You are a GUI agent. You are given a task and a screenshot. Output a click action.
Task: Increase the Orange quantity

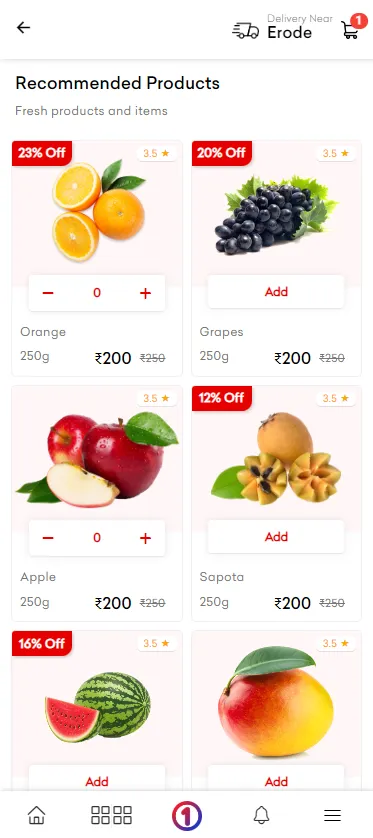point(145,293)
